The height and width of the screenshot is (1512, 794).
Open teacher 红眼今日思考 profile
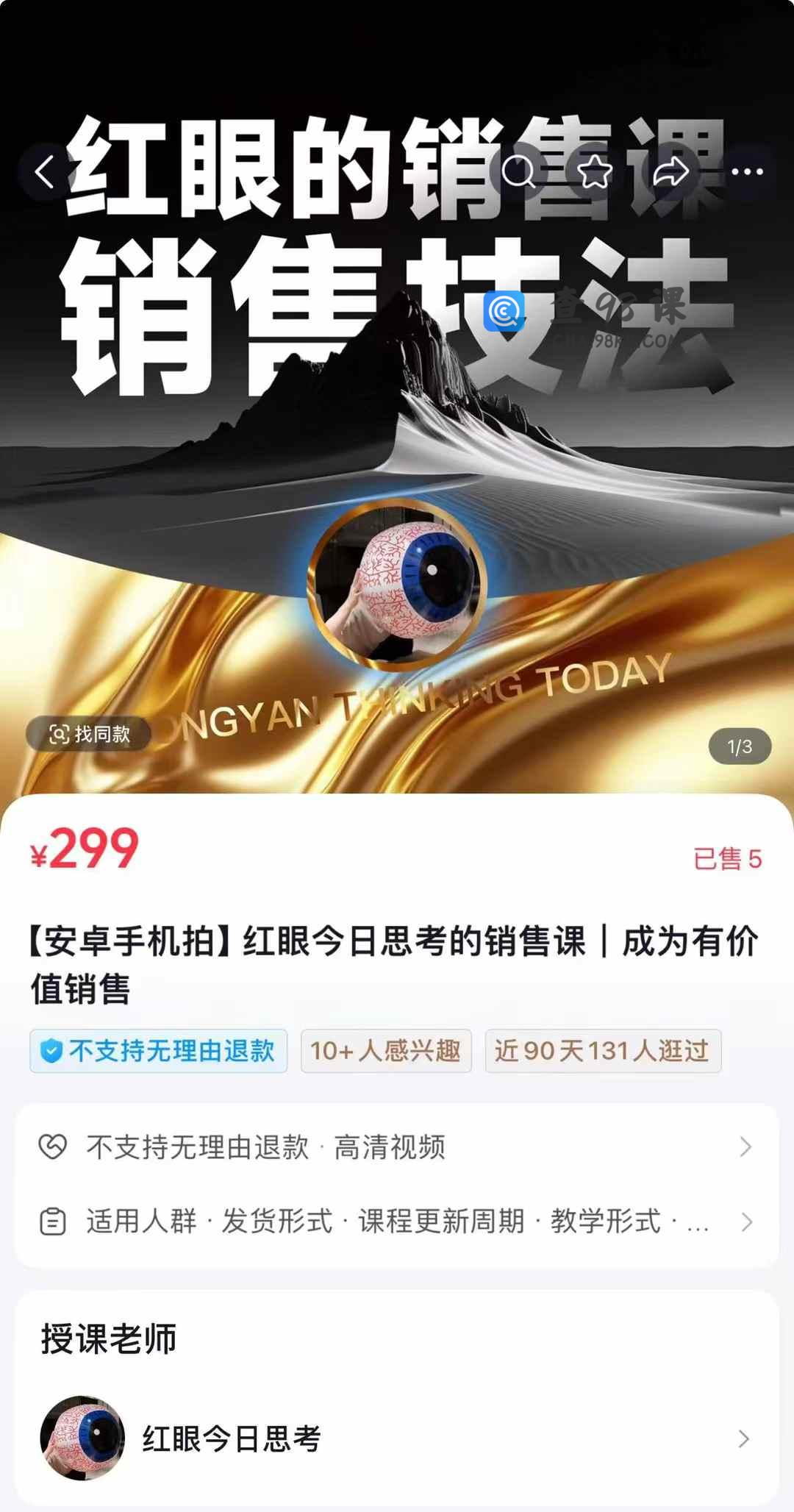[x=397, y=1438]
